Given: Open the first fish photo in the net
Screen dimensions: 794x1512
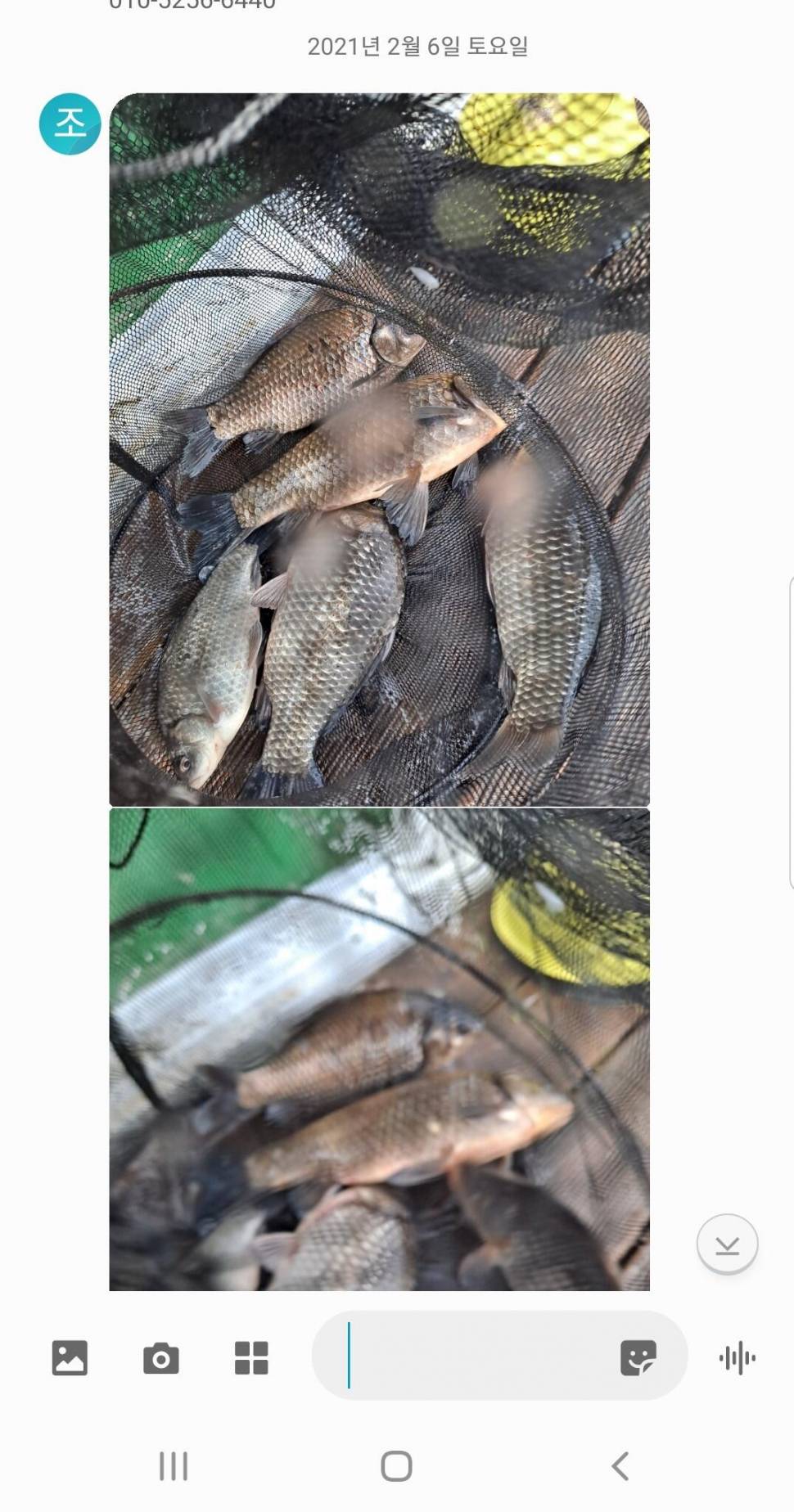Looking at the screenshot, I should [x=379, y=450].
